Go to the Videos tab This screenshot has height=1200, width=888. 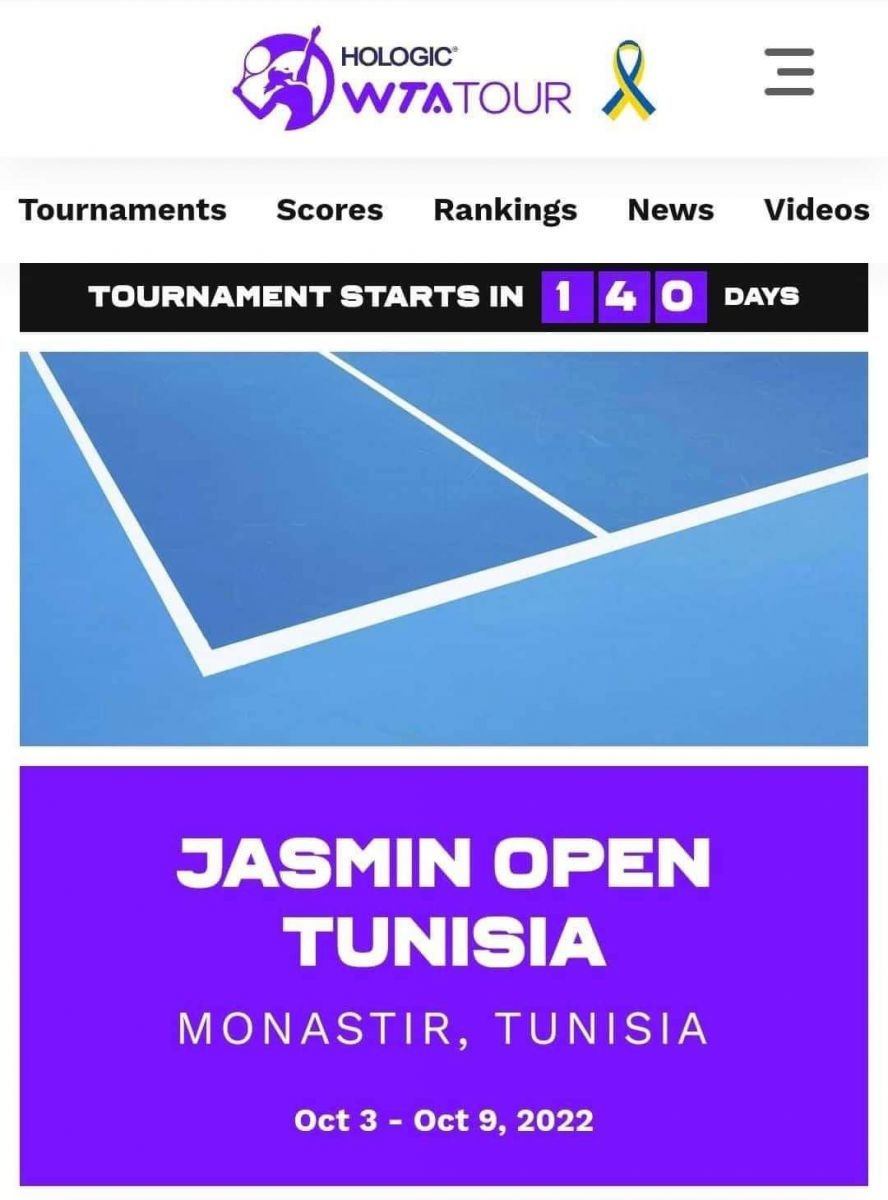816,210
